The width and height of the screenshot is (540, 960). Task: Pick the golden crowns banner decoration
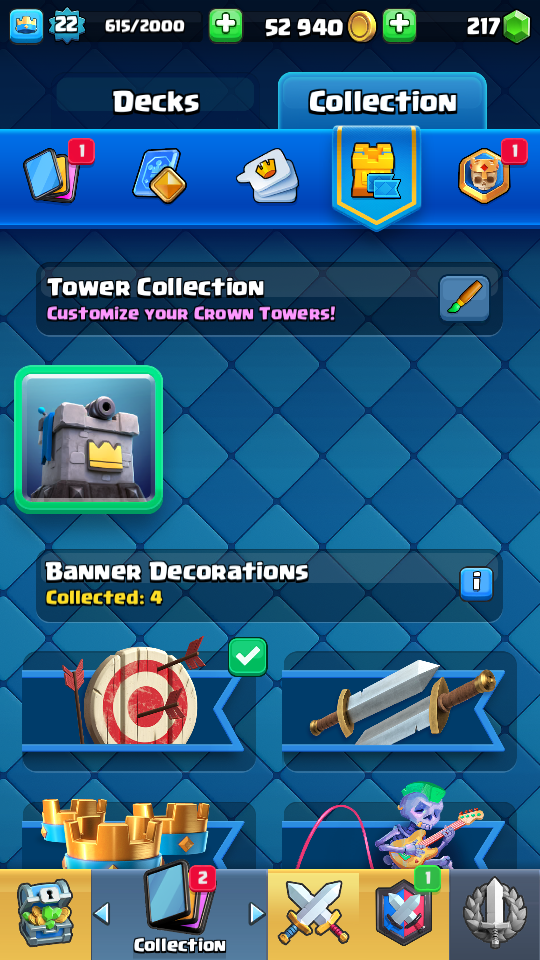[x=139, y=835]
